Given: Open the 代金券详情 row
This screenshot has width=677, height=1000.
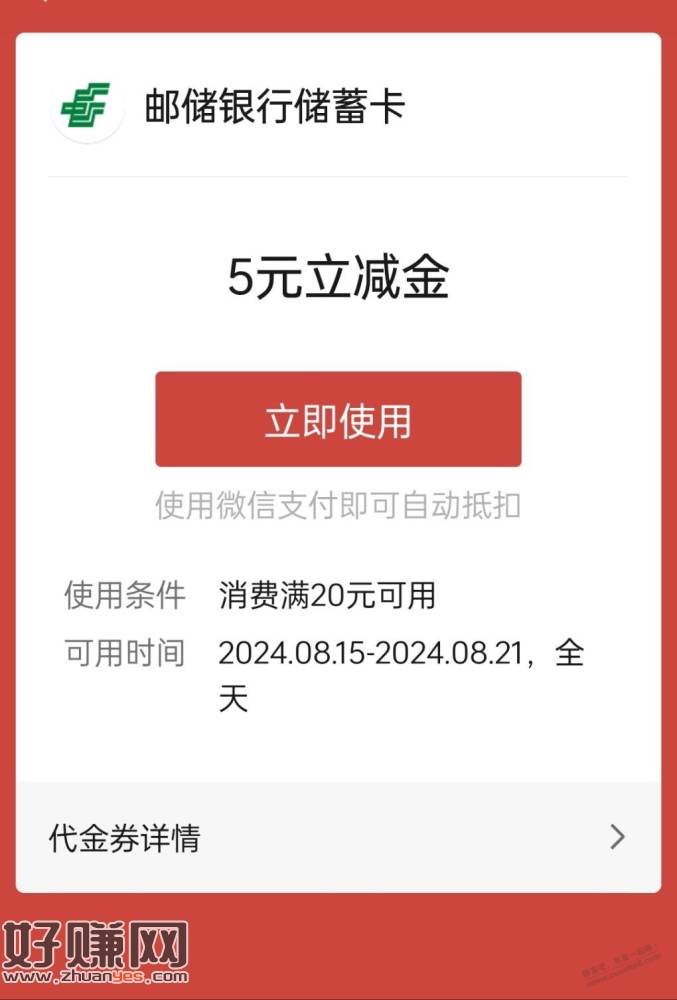Looking at the screenshot, I should click(x=338, y=838).
